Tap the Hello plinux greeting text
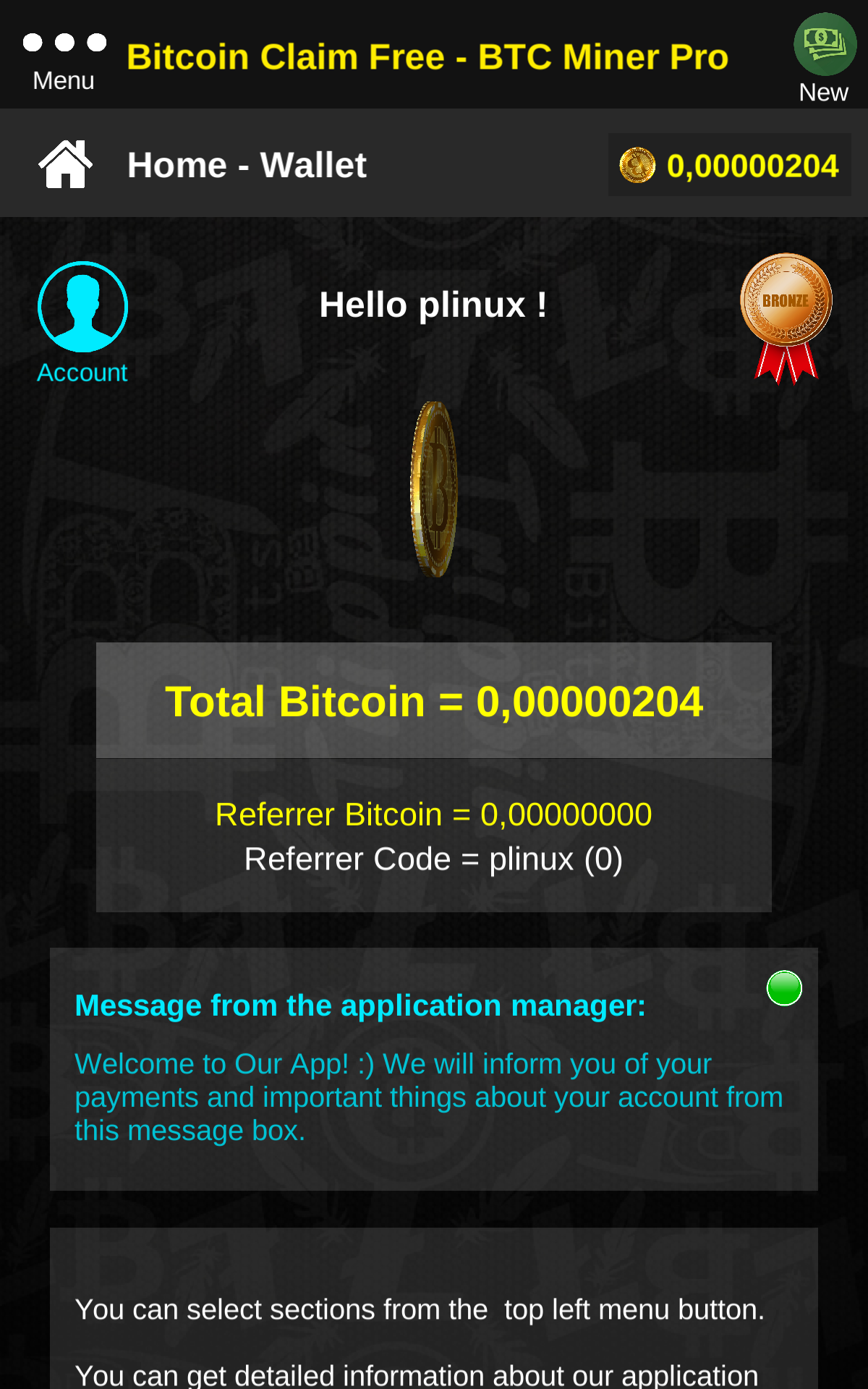 (x=434, y=305)
